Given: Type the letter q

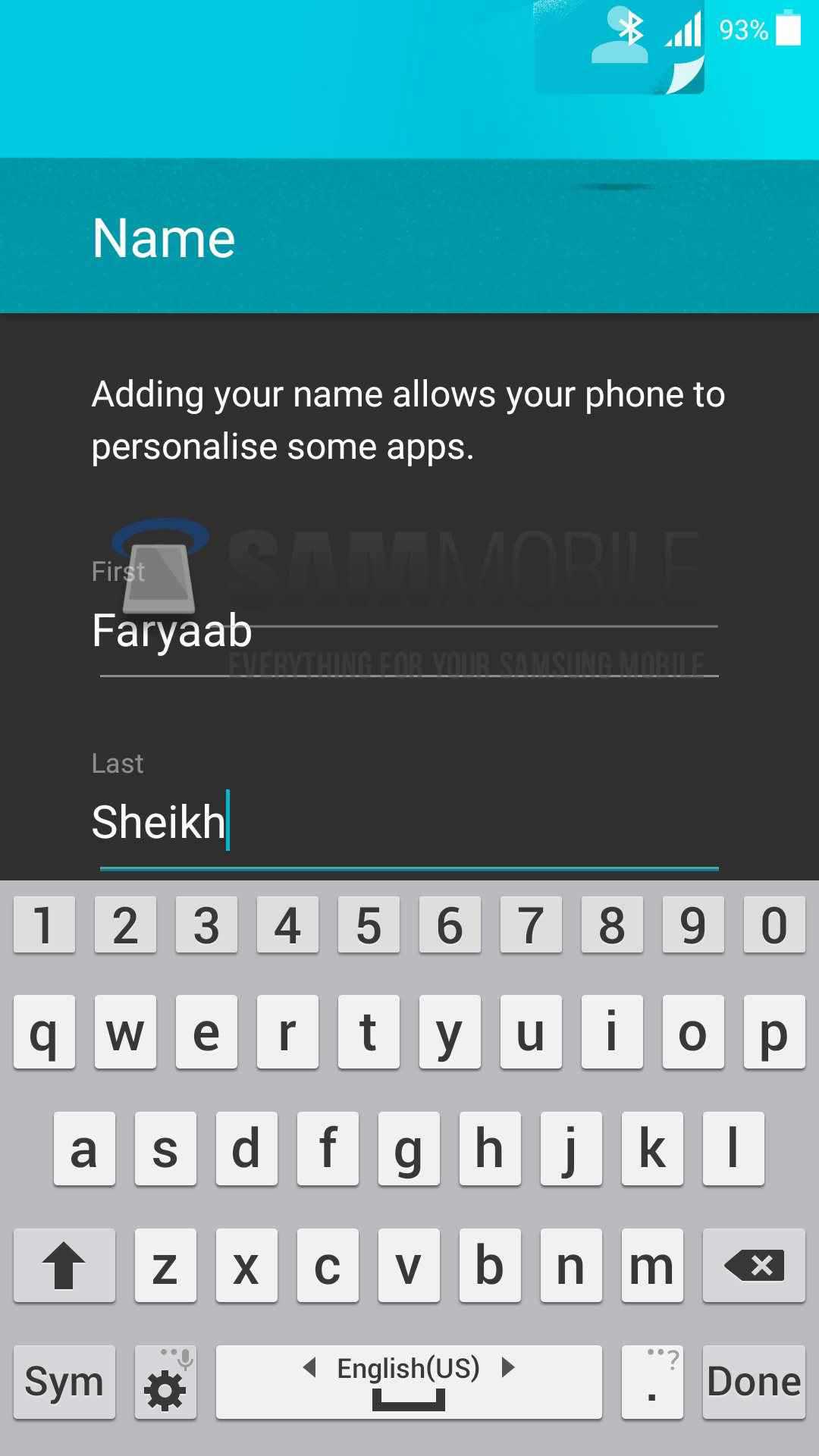Looking at the screenshot, I should tap(44, 1032).
